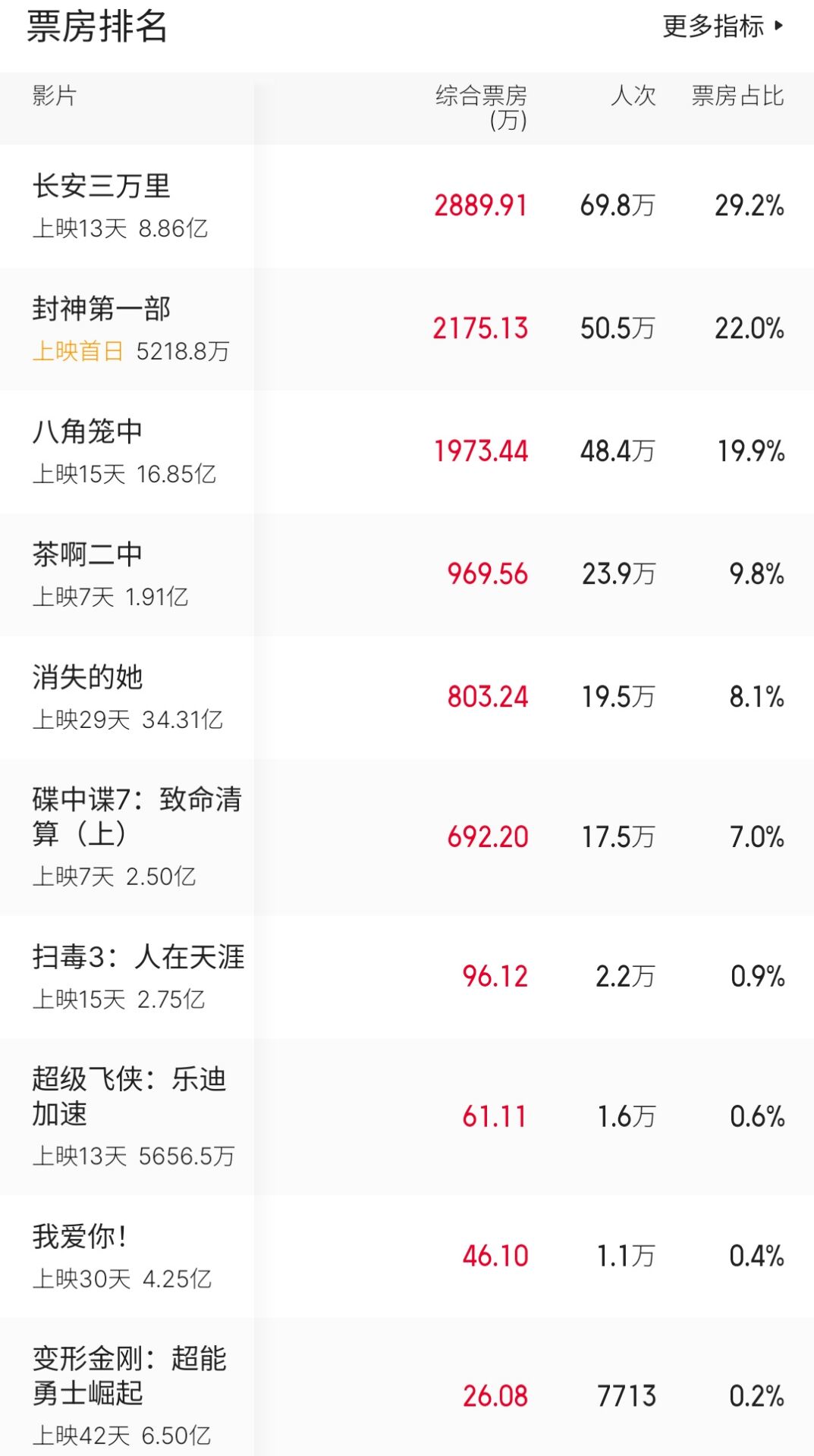View details for 八角笼中
The width and height of the screenshot is (814, 1456).
tap(88, 432)
